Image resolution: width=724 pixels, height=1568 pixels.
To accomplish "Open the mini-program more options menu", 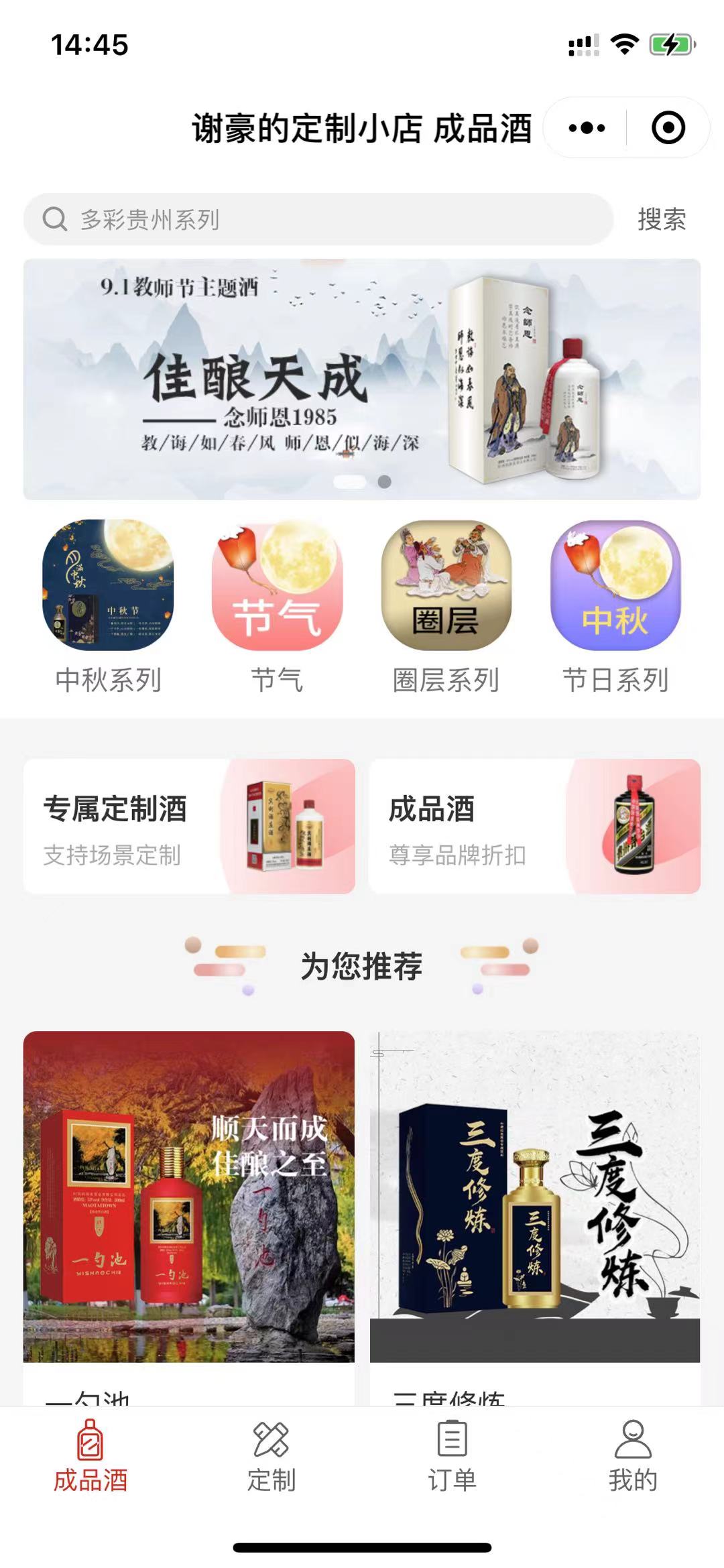I will (x=587, y=126).
